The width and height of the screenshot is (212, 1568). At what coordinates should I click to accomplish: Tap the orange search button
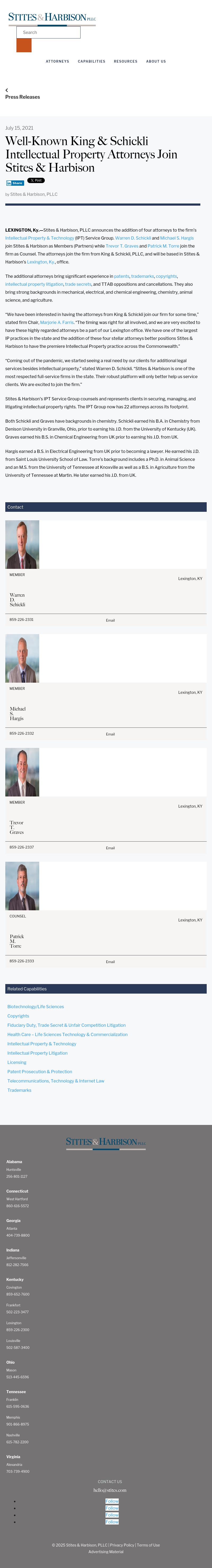(x=24, y=46)
